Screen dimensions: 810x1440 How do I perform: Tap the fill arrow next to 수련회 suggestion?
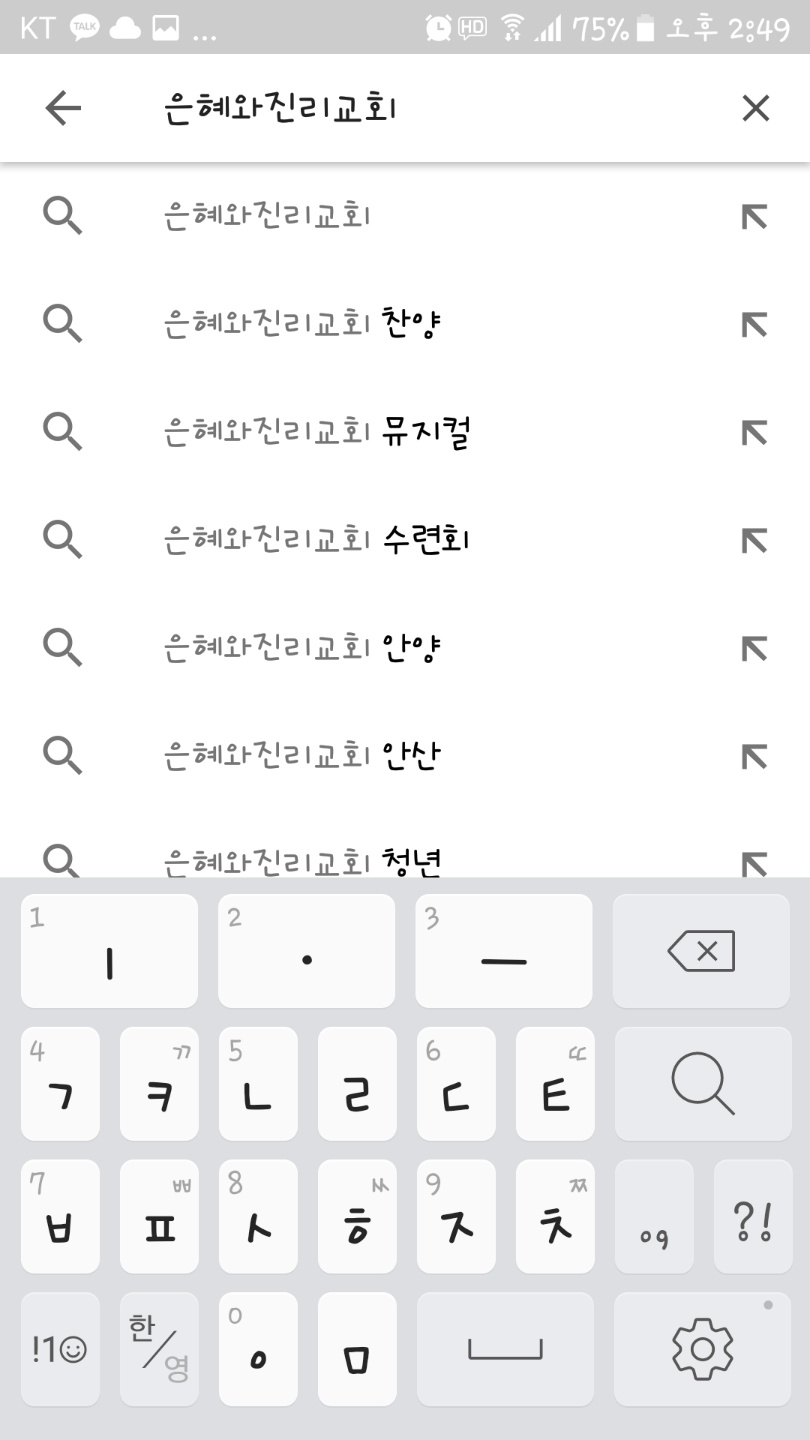(x=754, y=540)
